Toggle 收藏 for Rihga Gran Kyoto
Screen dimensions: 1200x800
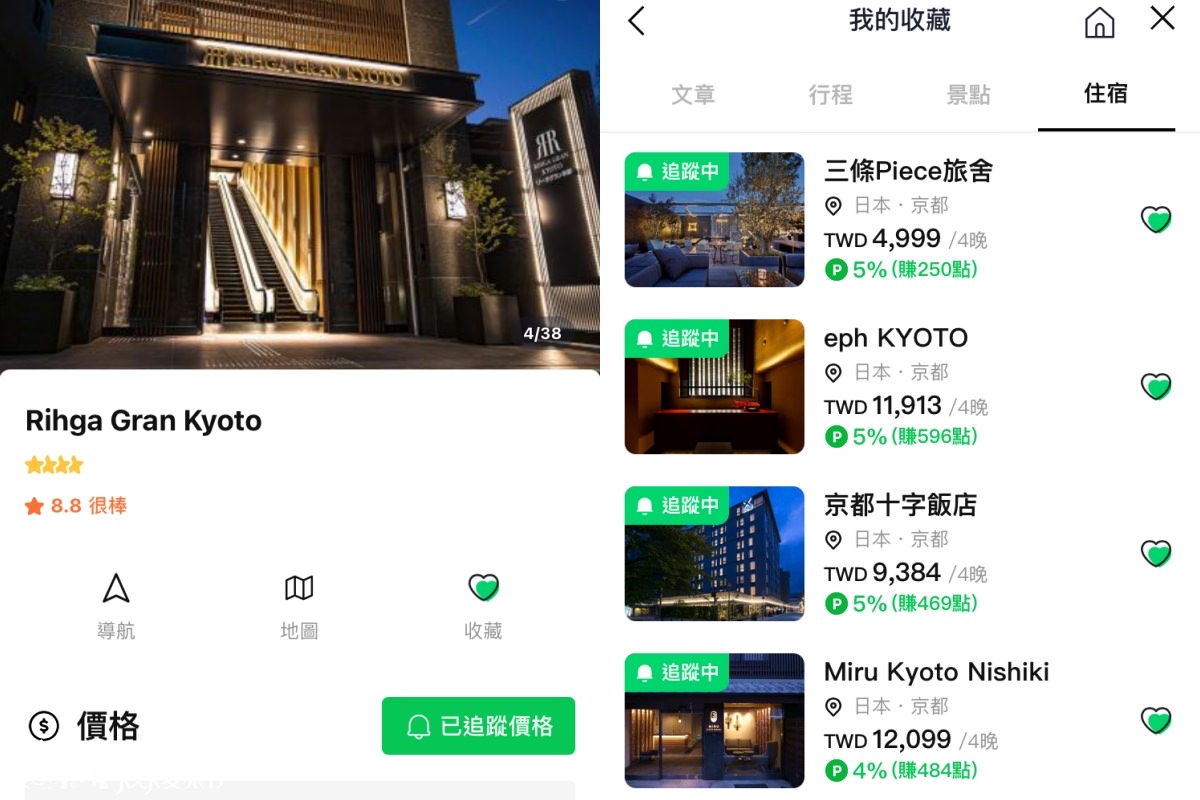[483, 603]
